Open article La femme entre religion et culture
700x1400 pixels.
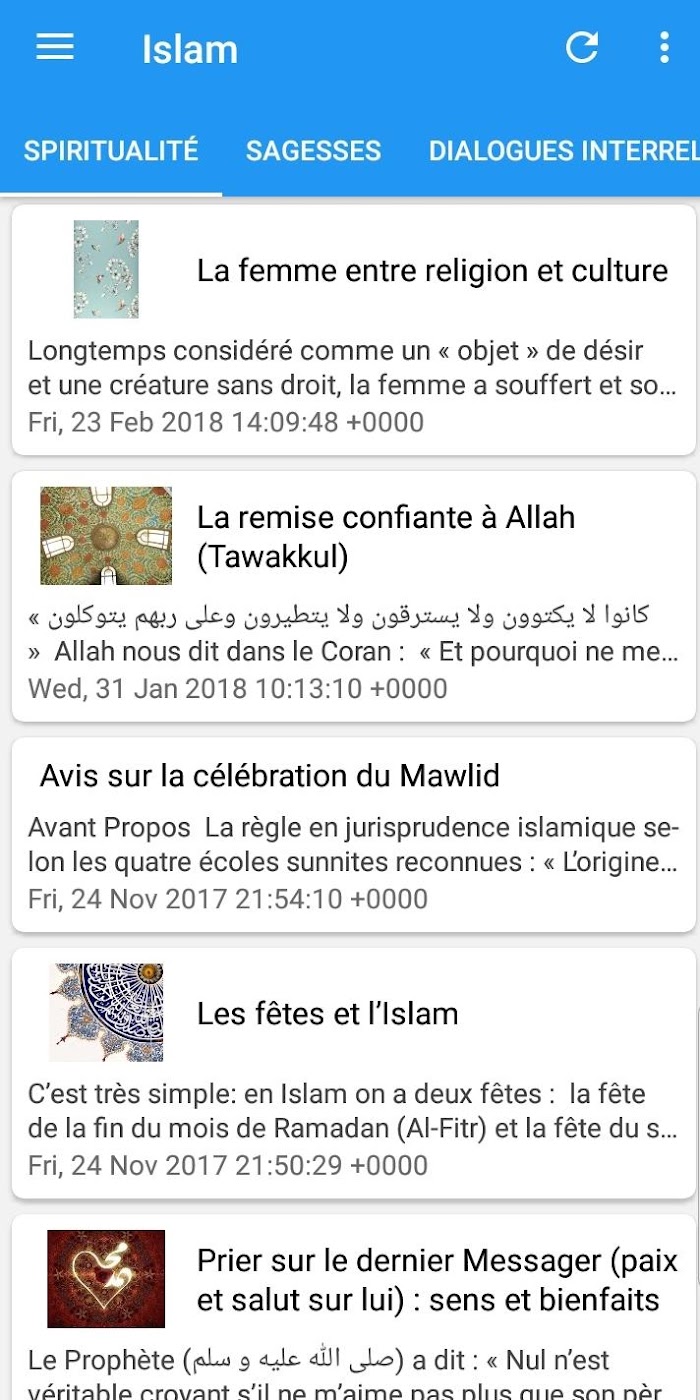pos(353,330)
